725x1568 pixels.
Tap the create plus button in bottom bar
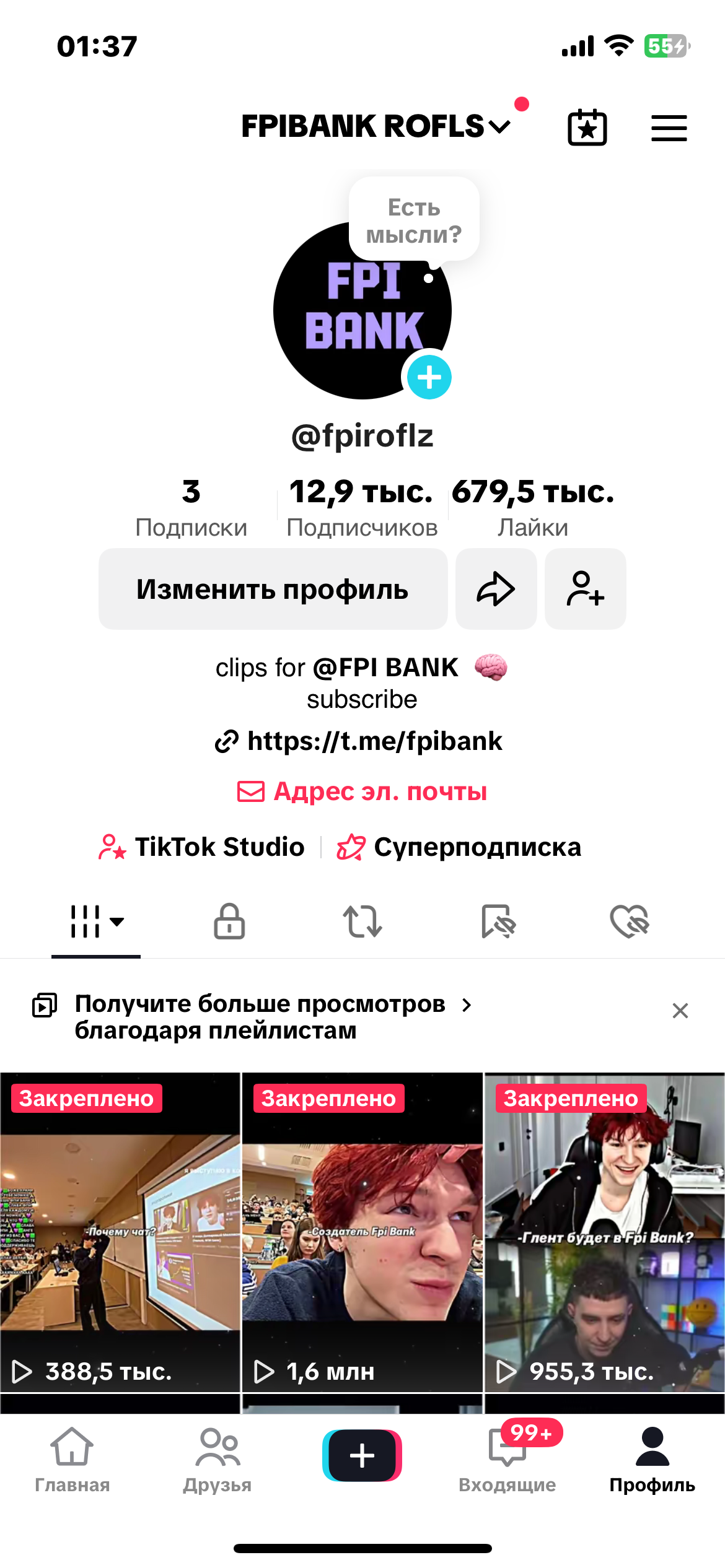pos(362,1457)
